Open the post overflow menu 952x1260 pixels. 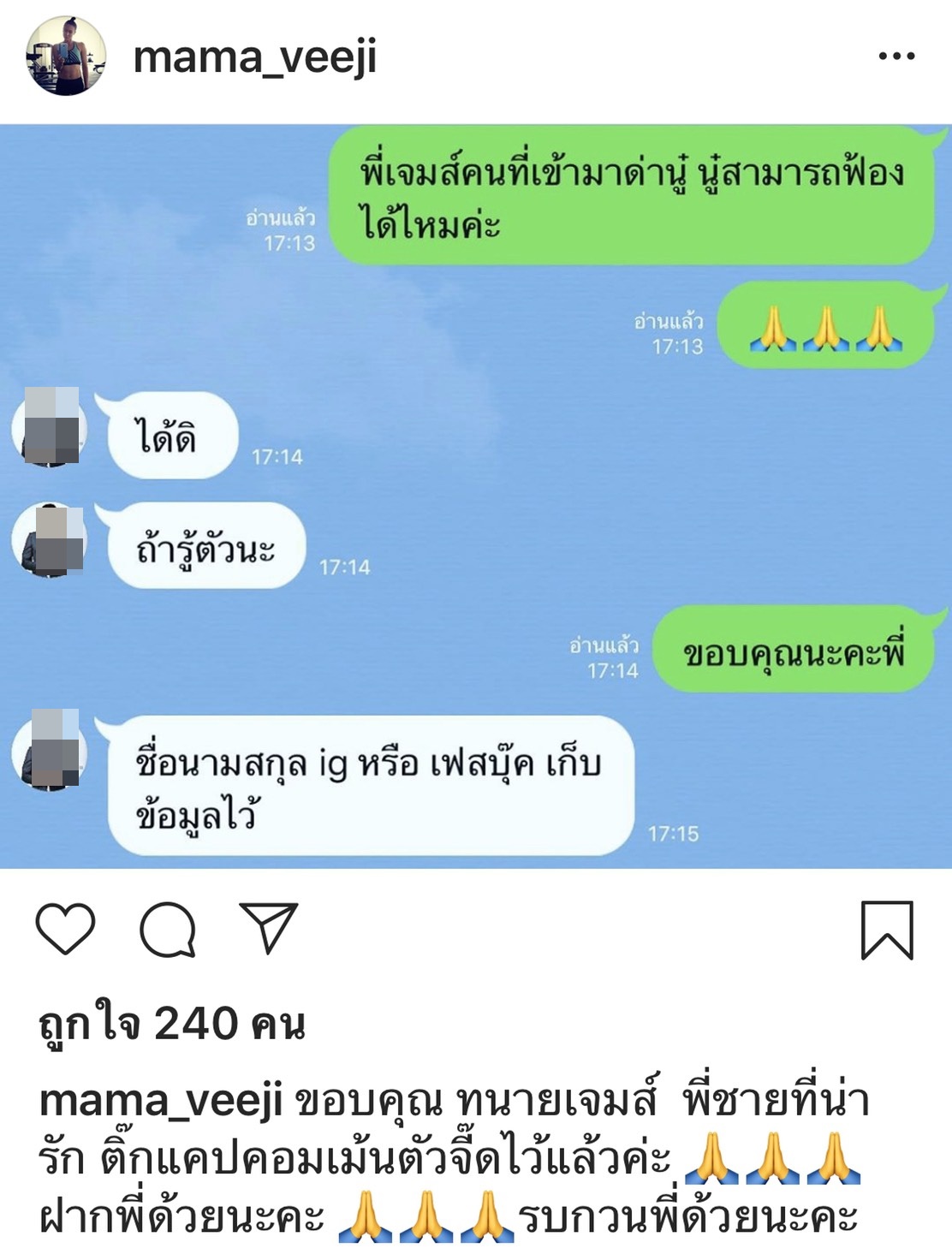[896, 56]
